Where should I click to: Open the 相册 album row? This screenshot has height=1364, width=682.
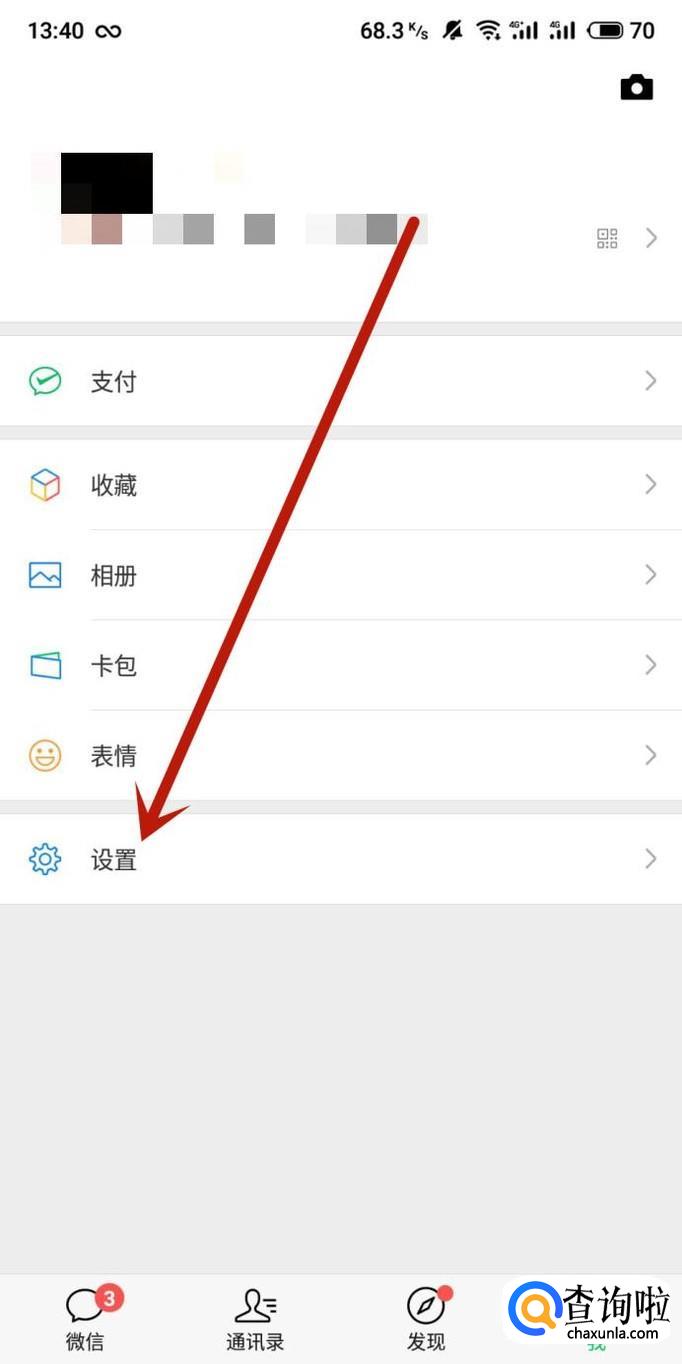point(341,575)
